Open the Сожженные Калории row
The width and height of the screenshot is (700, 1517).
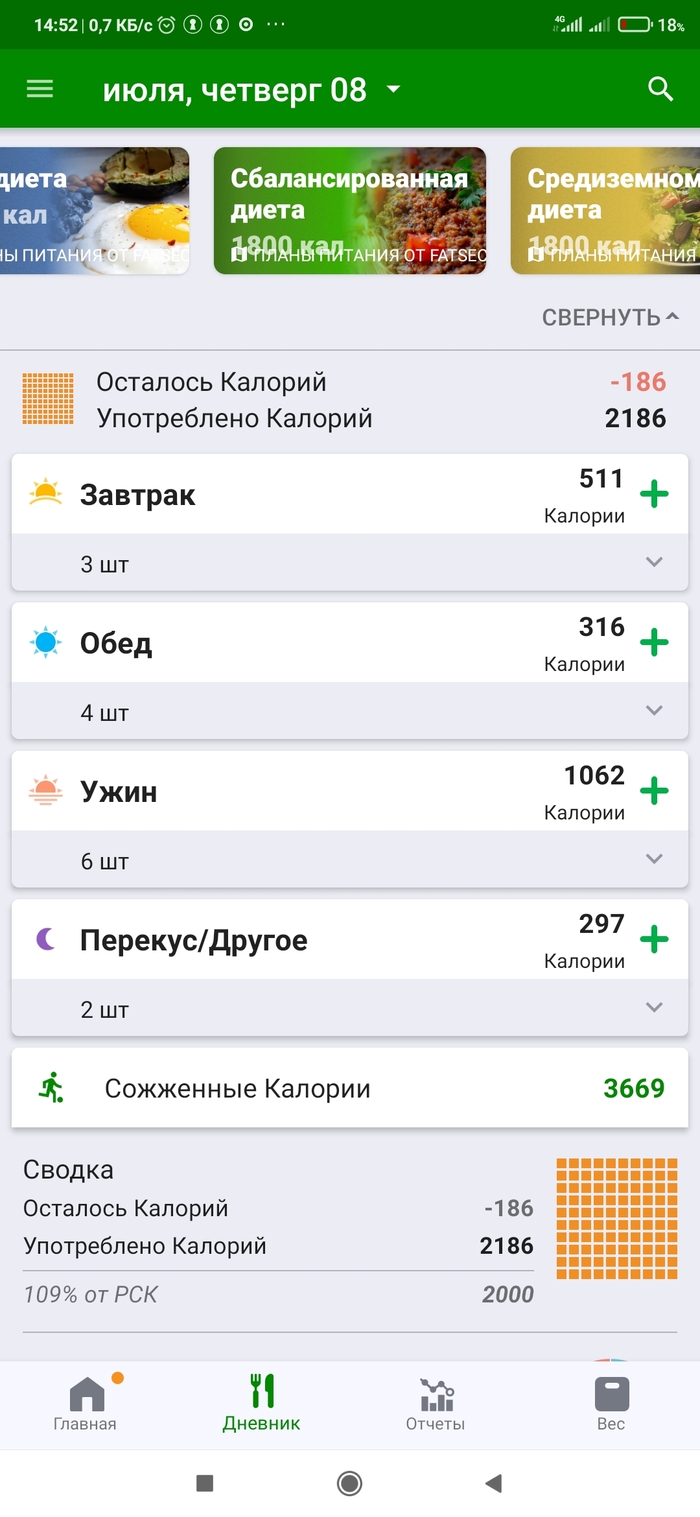(350, 1088)
